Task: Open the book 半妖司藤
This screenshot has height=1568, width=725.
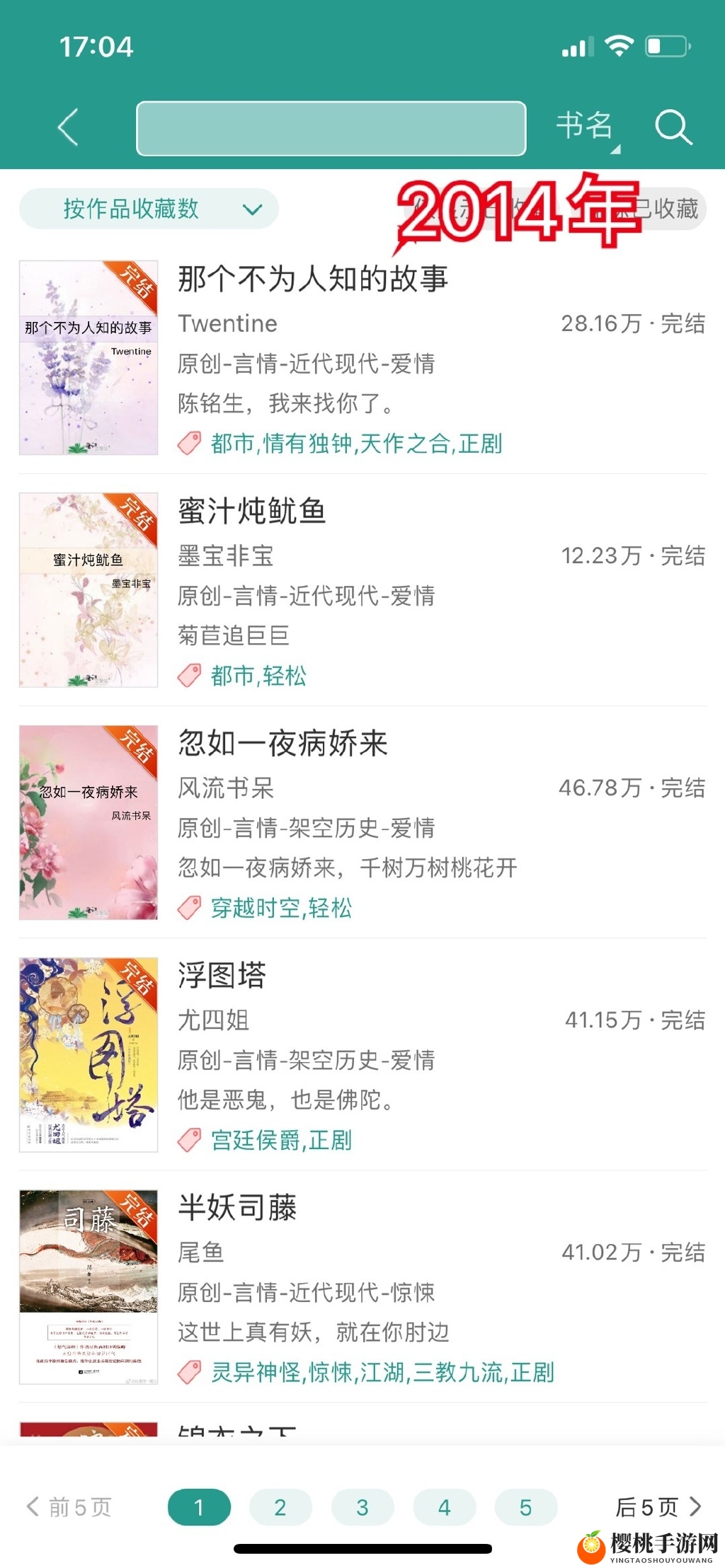Action: 237,1208
